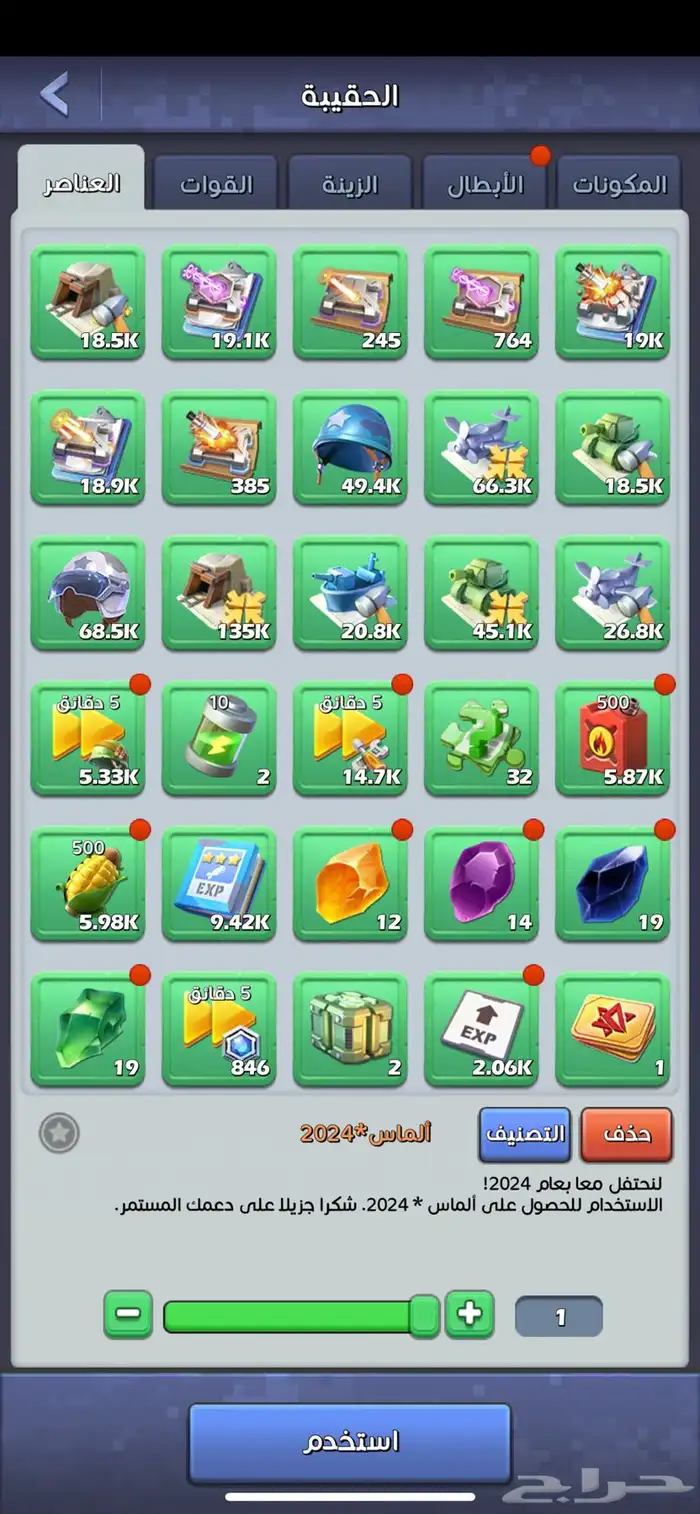This screenshot has height=1514, width=700.
Task: Open the المكونات tab
Action: 619,185
